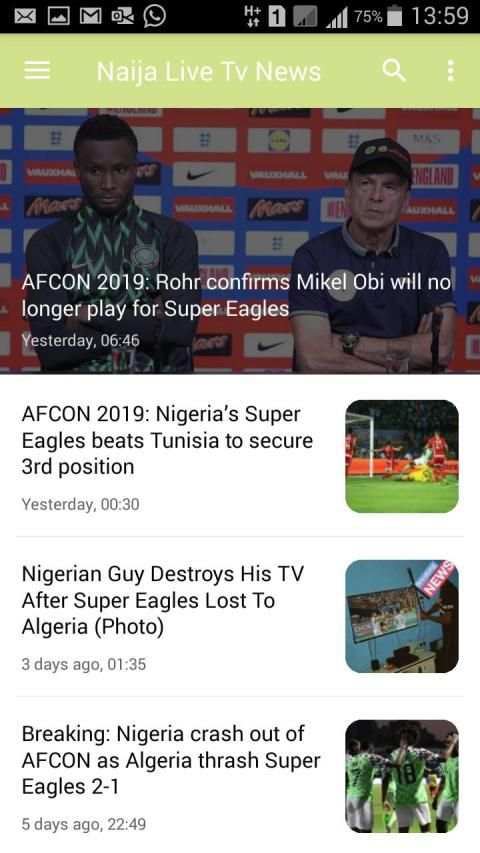Open article on Super Eagles beating Tunisia
This screenshot has width=480, height=853.
[240, 456]
